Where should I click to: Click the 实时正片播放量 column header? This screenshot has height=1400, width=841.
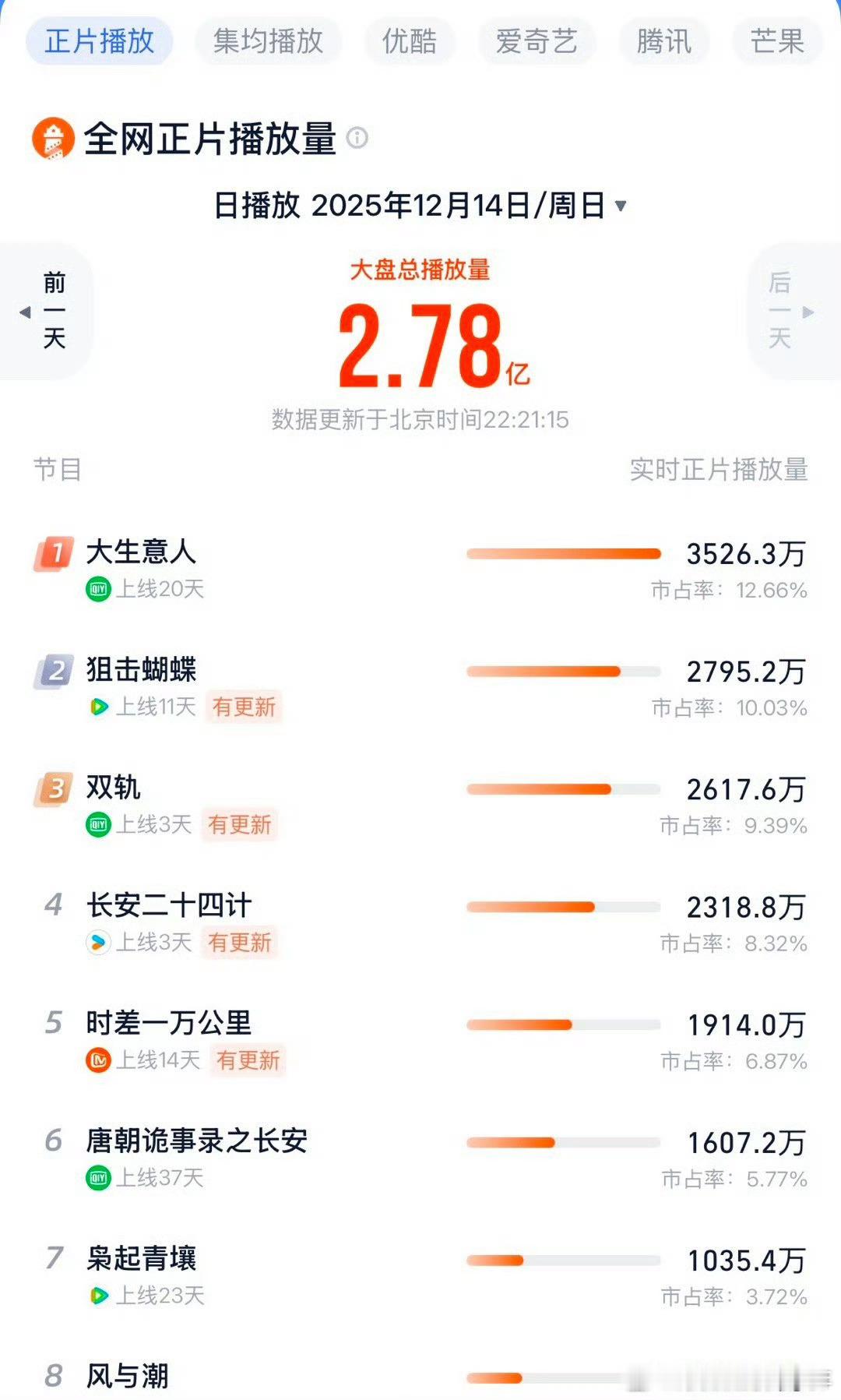point(717,468)
